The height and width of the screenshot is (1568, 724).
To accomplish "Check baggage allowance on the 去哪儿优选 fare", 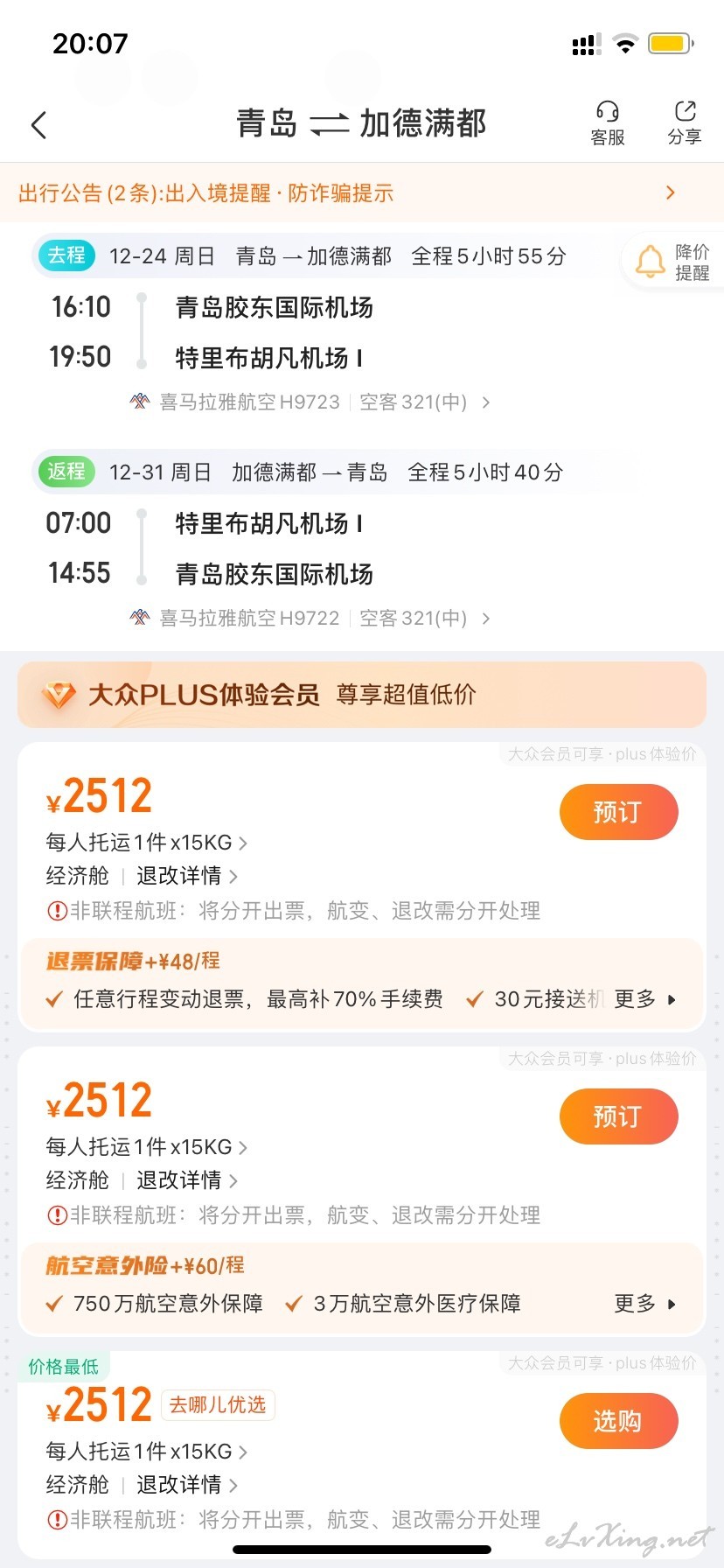I will tap(147, 1452).
